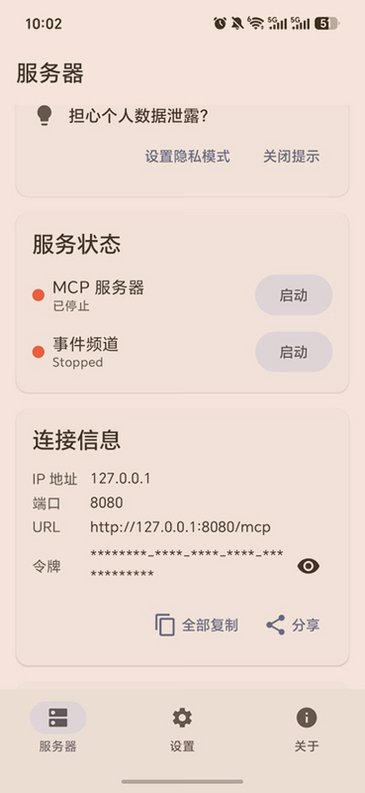Switch to the 关于 tab
Screen dimensions: 365x793
[x=306, y=729]
